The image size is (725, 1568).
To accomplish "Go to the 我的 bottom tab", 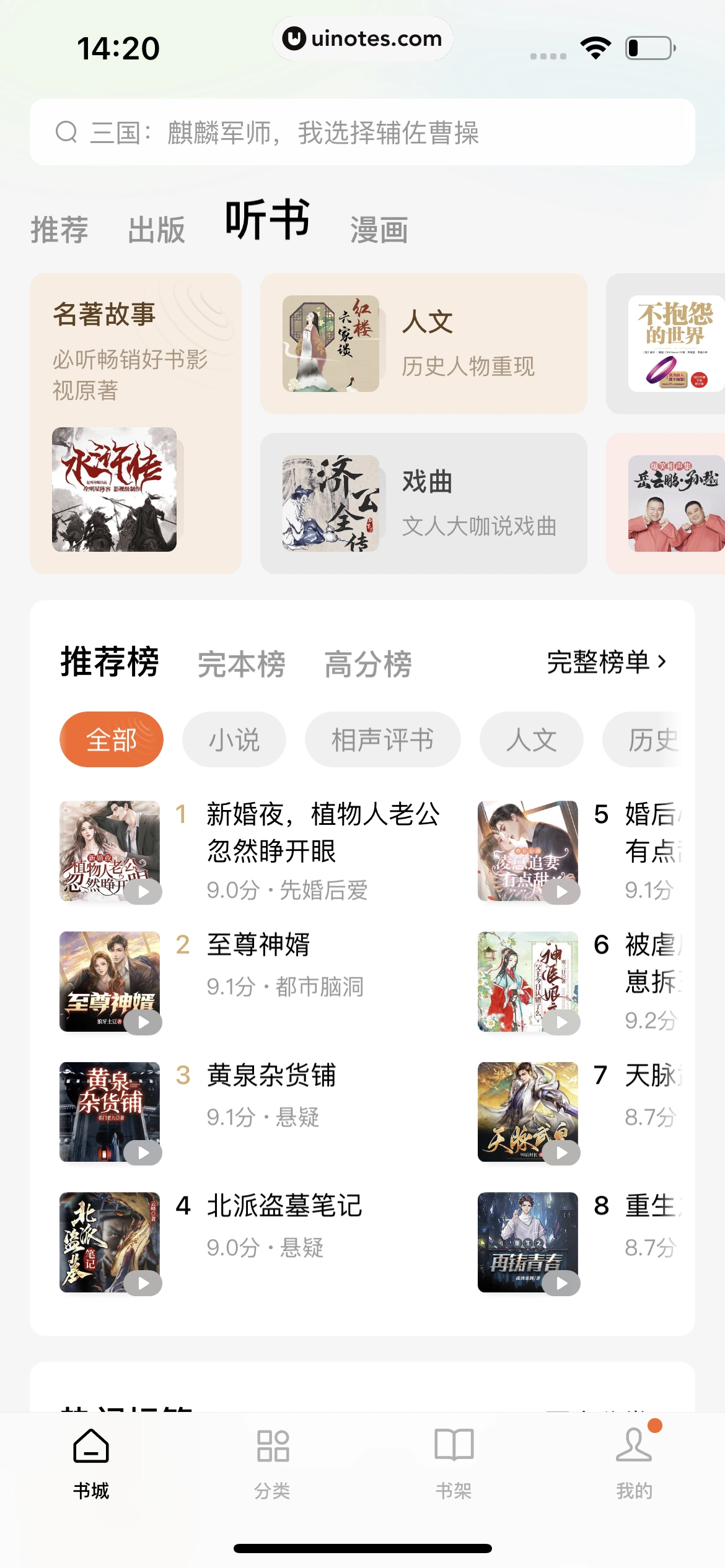I will (x=634, y=1464).
